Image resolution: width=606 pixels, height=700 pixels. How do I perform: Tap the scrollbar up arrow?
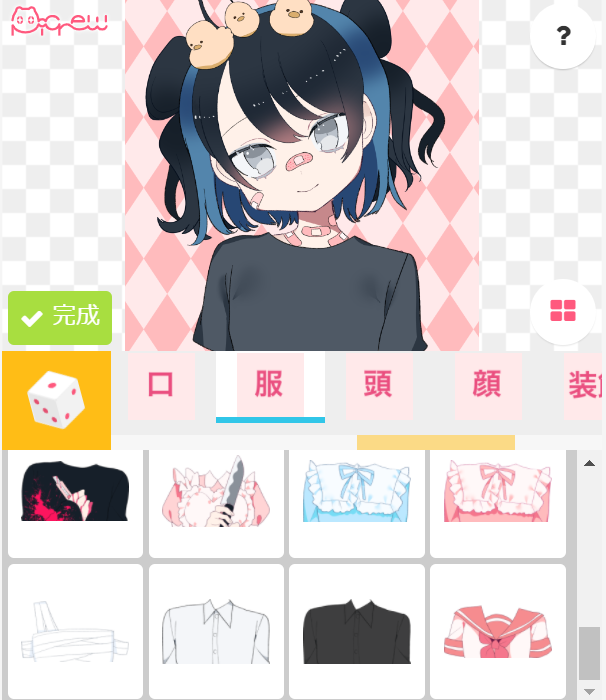tap(590, 463)
